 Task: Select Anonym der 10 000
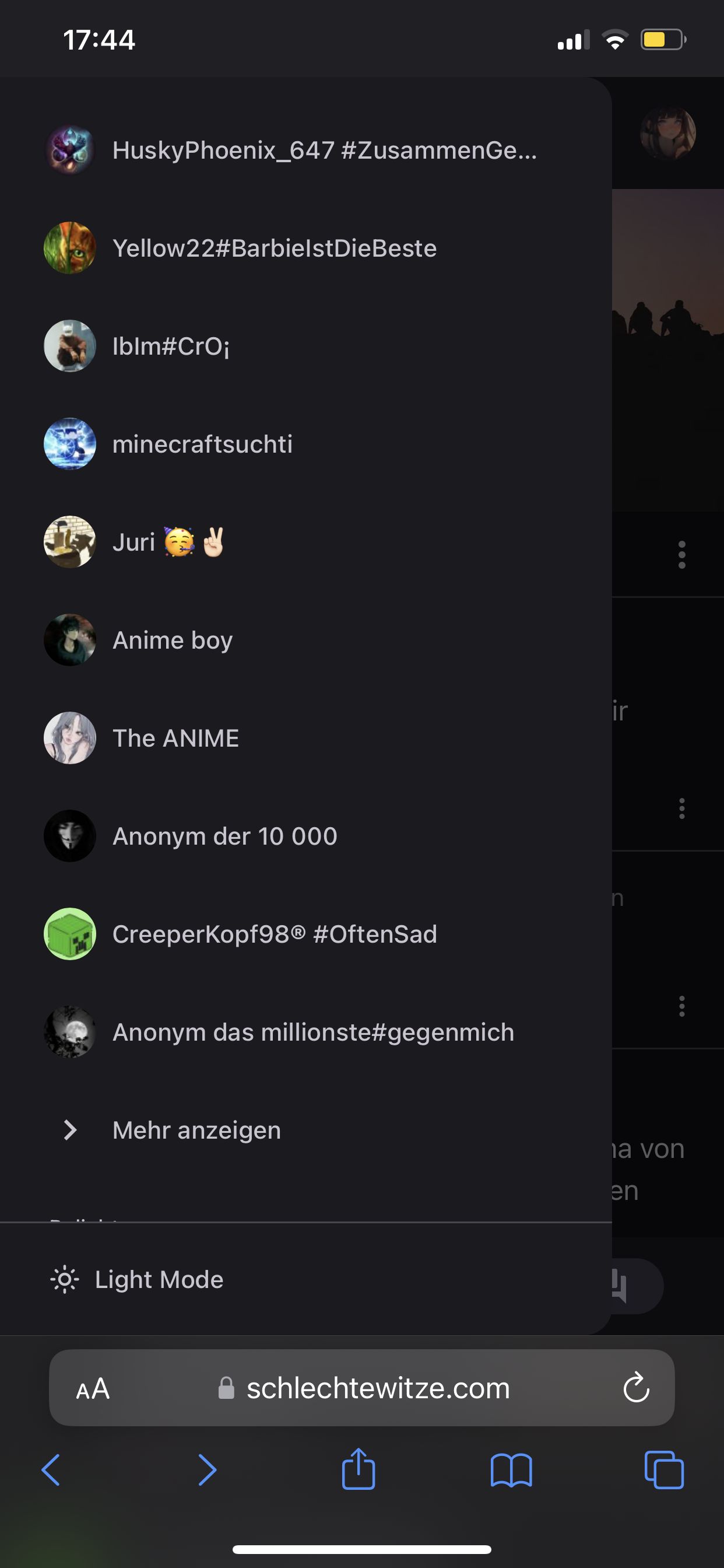coord(224,836)
